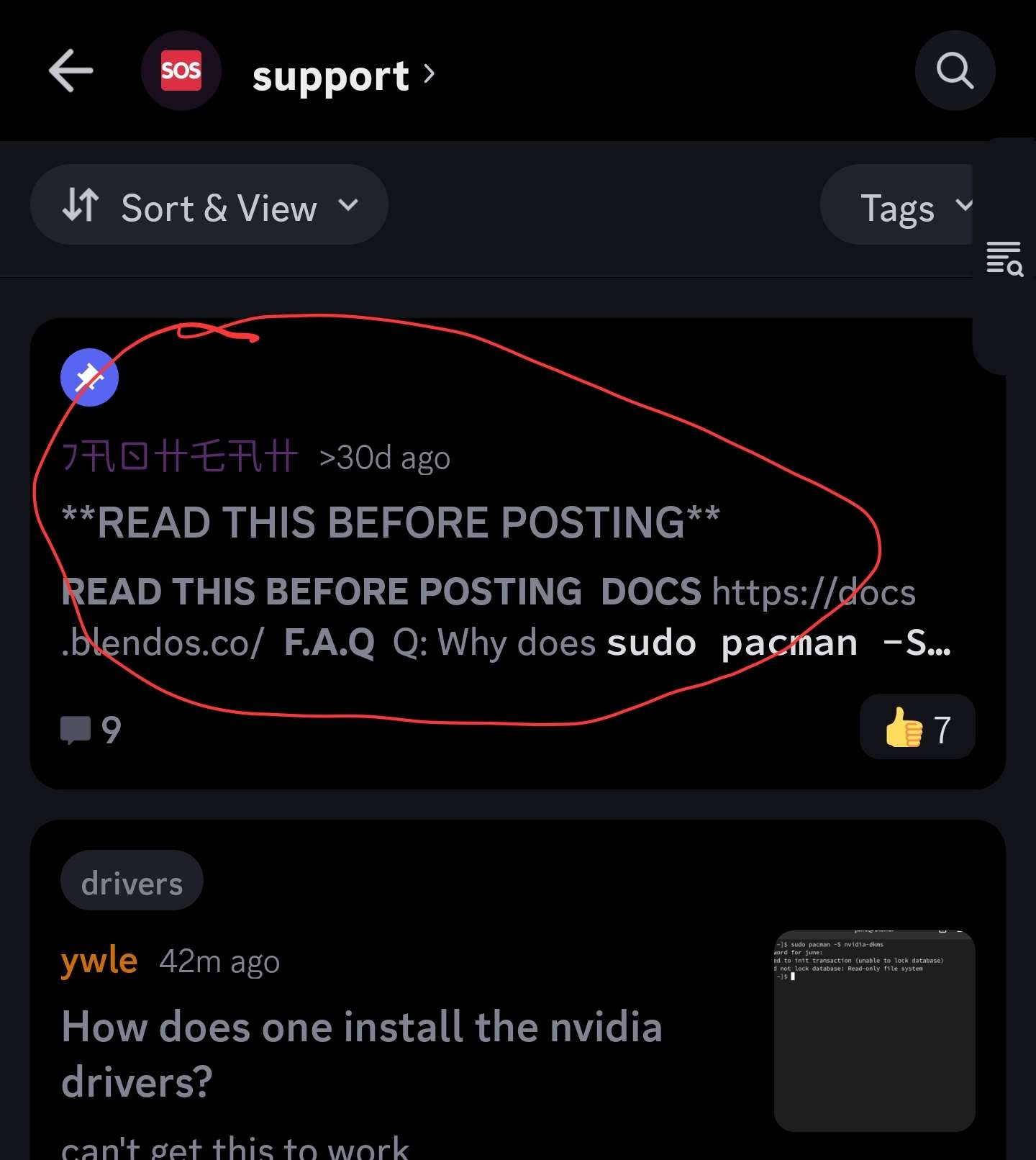Screen dimensions: 1036x1160
Task: Expand the Tags dropdown
Action: click(x=909, y=207)
